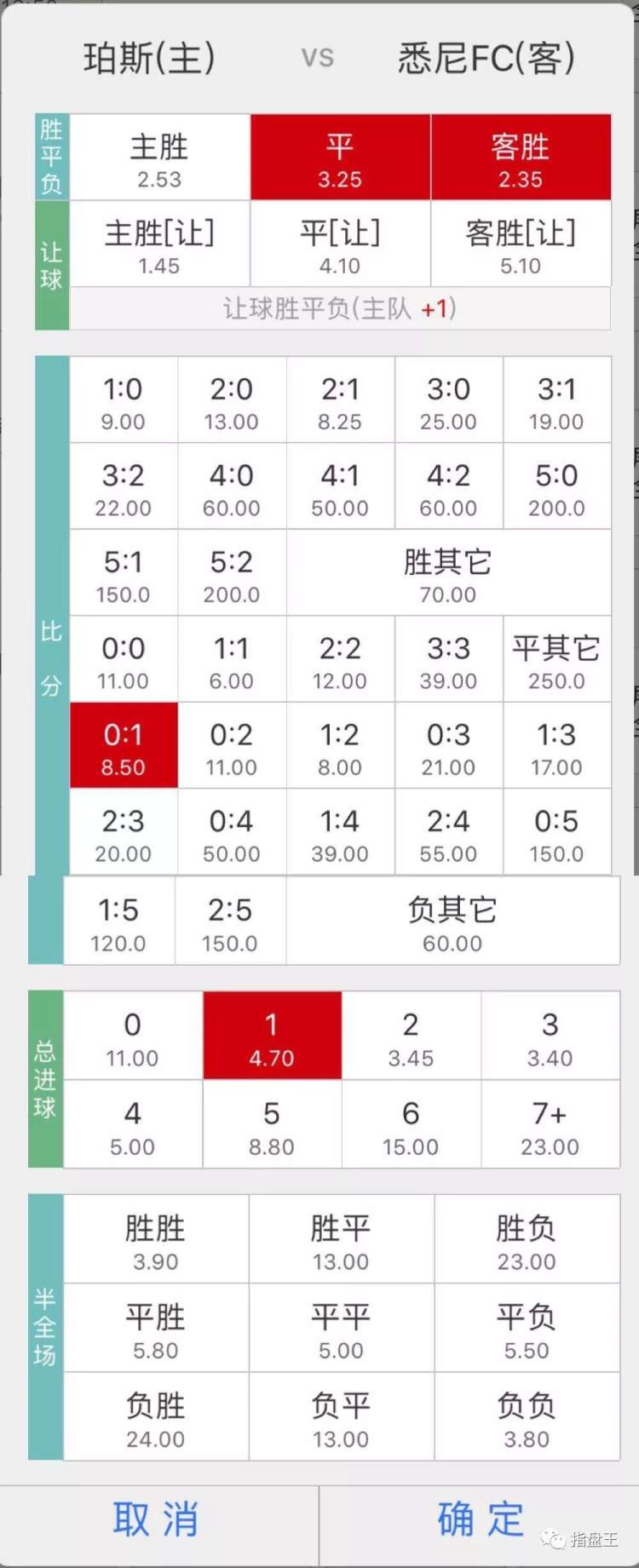Deselect the 平 3.25 option
The image size is (639, 1568).
click(340, 159)
